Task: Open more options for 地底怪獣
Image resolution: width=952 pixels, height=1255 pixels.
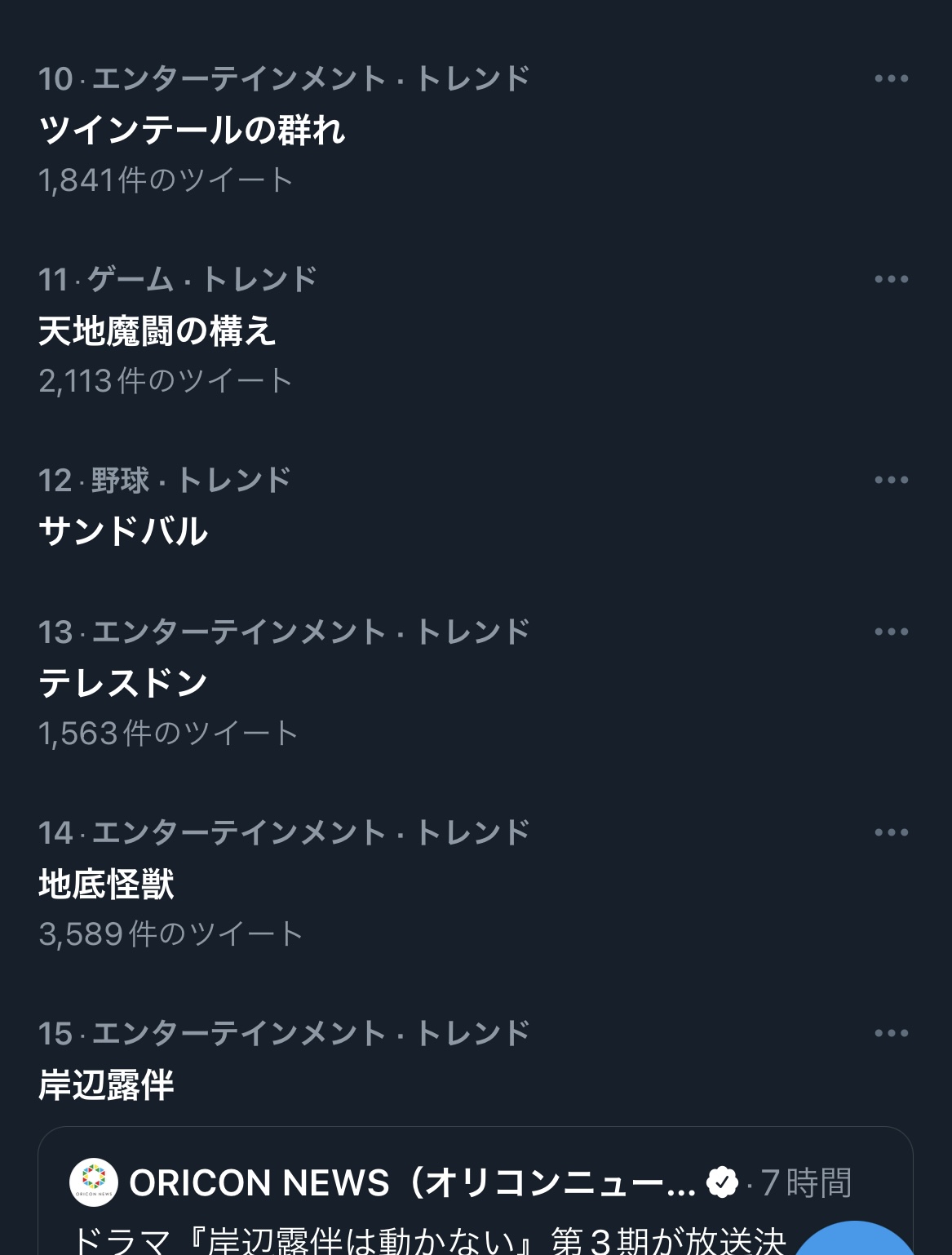Action: (x=891, y=833)
